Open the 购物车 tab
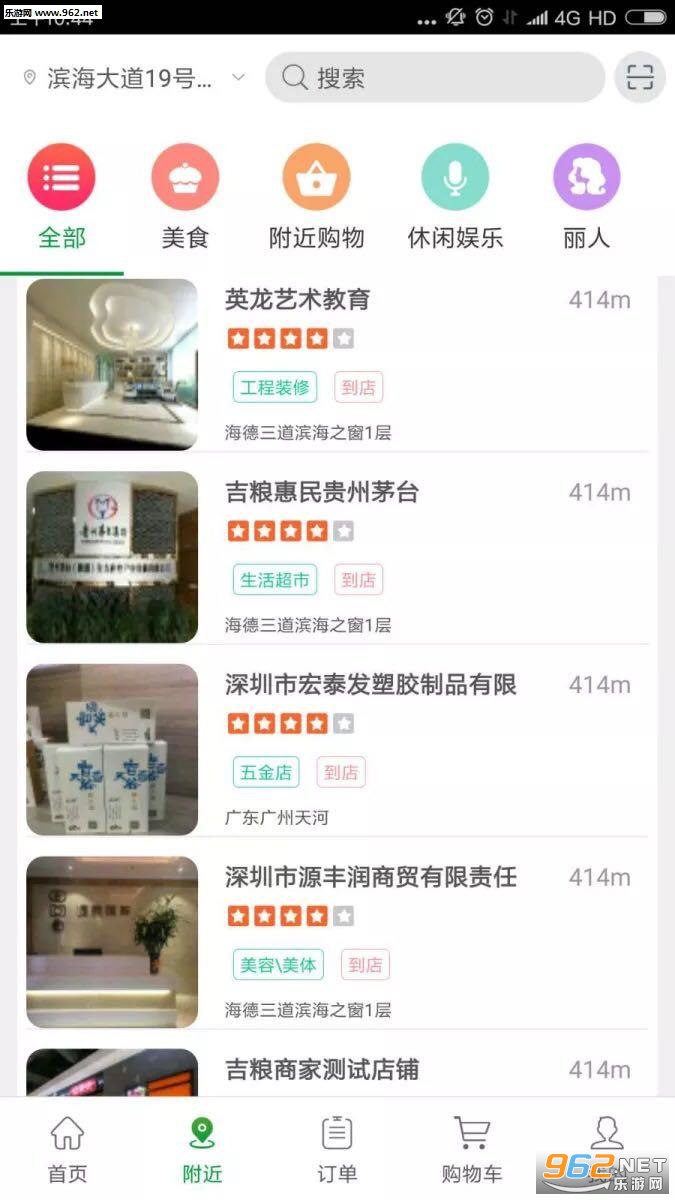 coord(472,1150)
